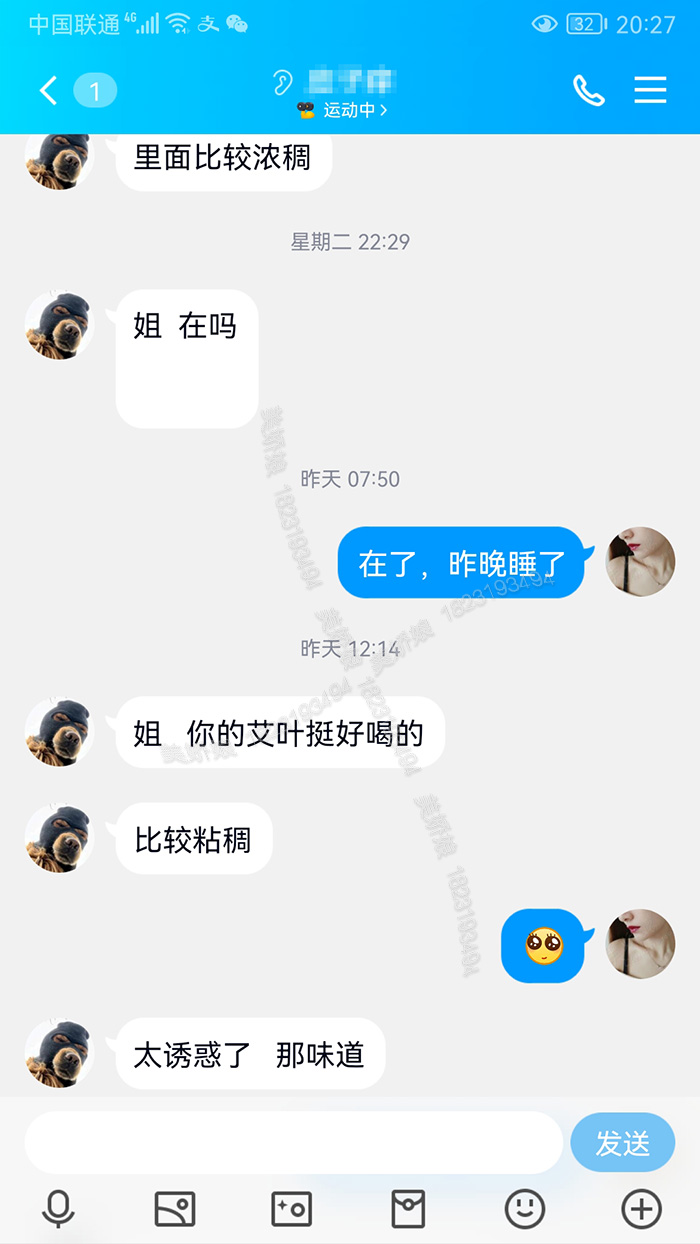Open the red packet option

click(408, 1209)
